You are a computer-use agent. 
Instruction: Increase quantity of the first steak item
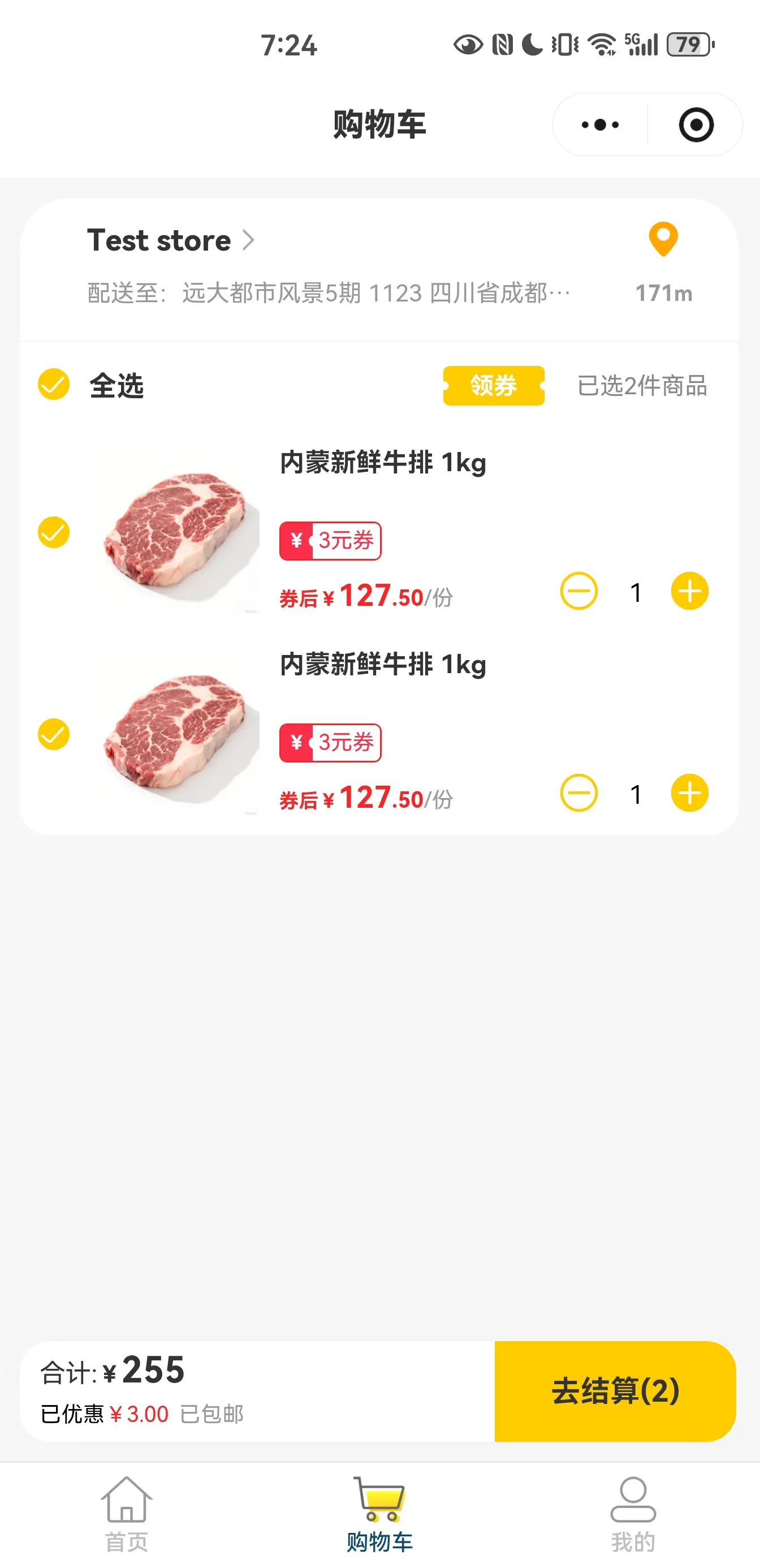coord(689,591)
